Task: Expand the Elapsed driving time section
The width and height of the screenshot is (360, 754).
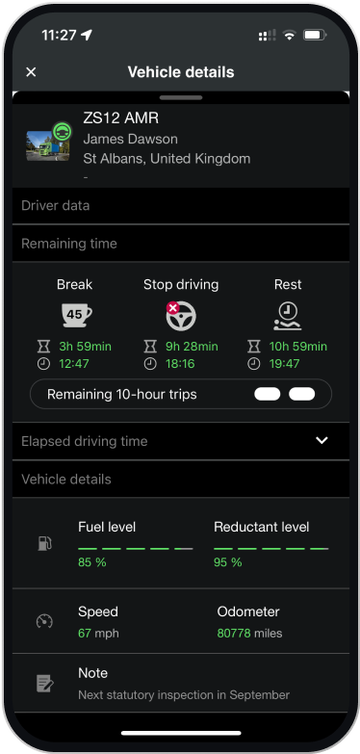Action: [181, 441]
